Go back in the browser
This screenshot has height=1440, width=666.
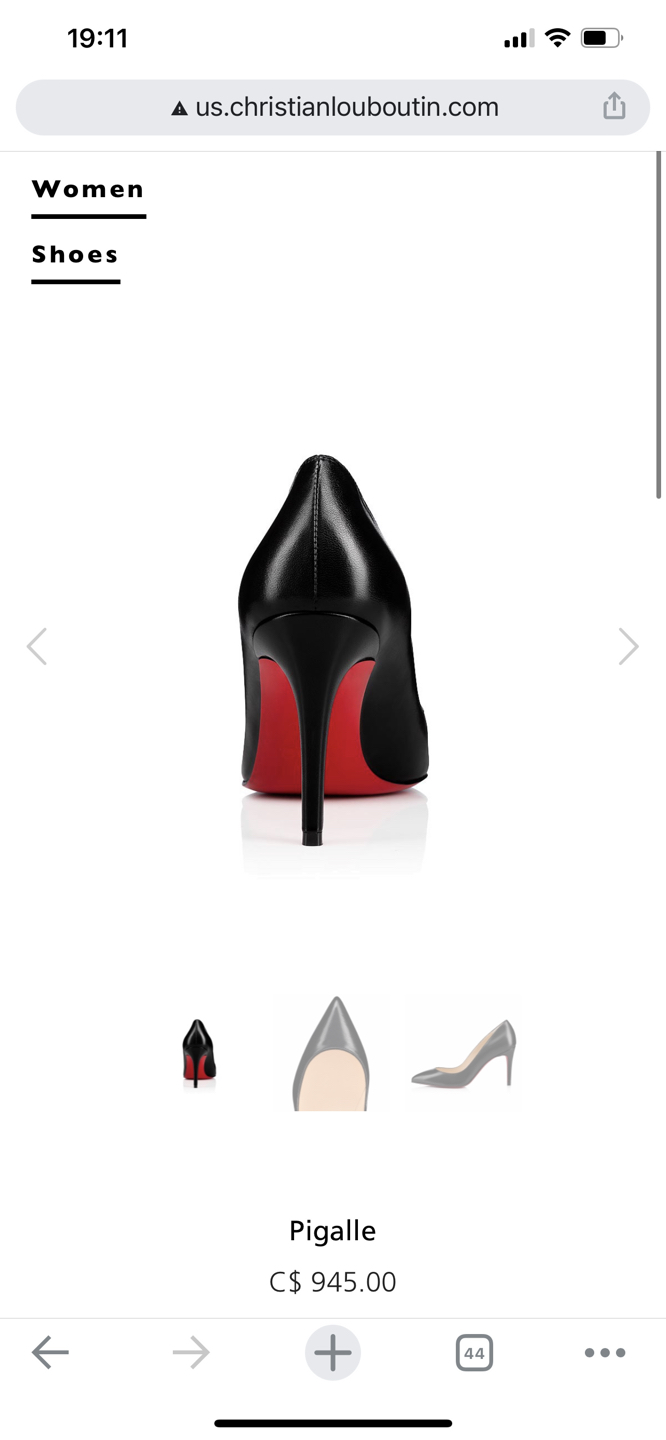50,1353
